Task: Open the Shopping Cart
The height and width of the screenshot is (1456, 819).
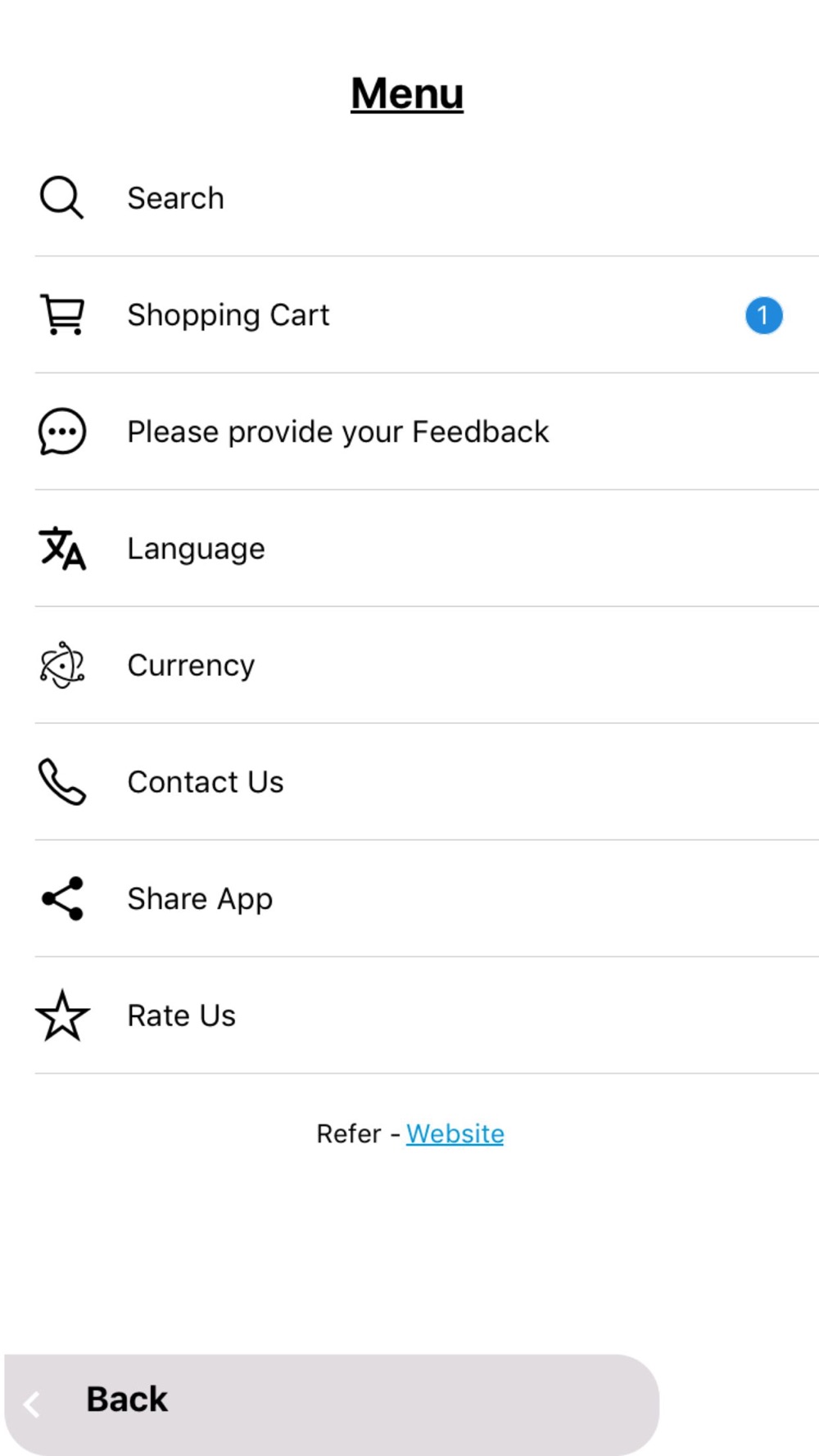Action: [x=228, y=315]
